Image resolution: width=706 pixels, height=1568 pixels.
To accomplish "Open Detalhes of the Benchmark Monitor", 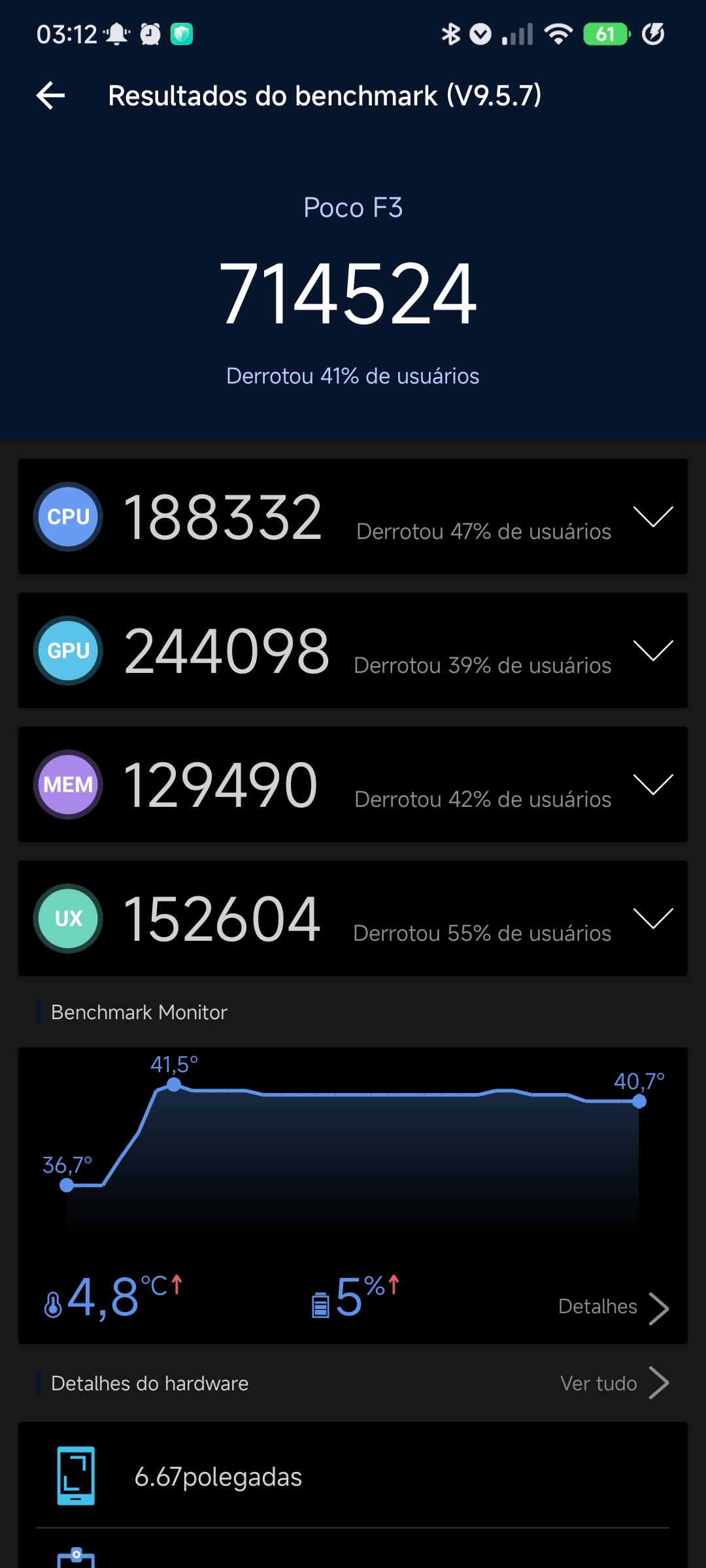I will point(613,1307).
